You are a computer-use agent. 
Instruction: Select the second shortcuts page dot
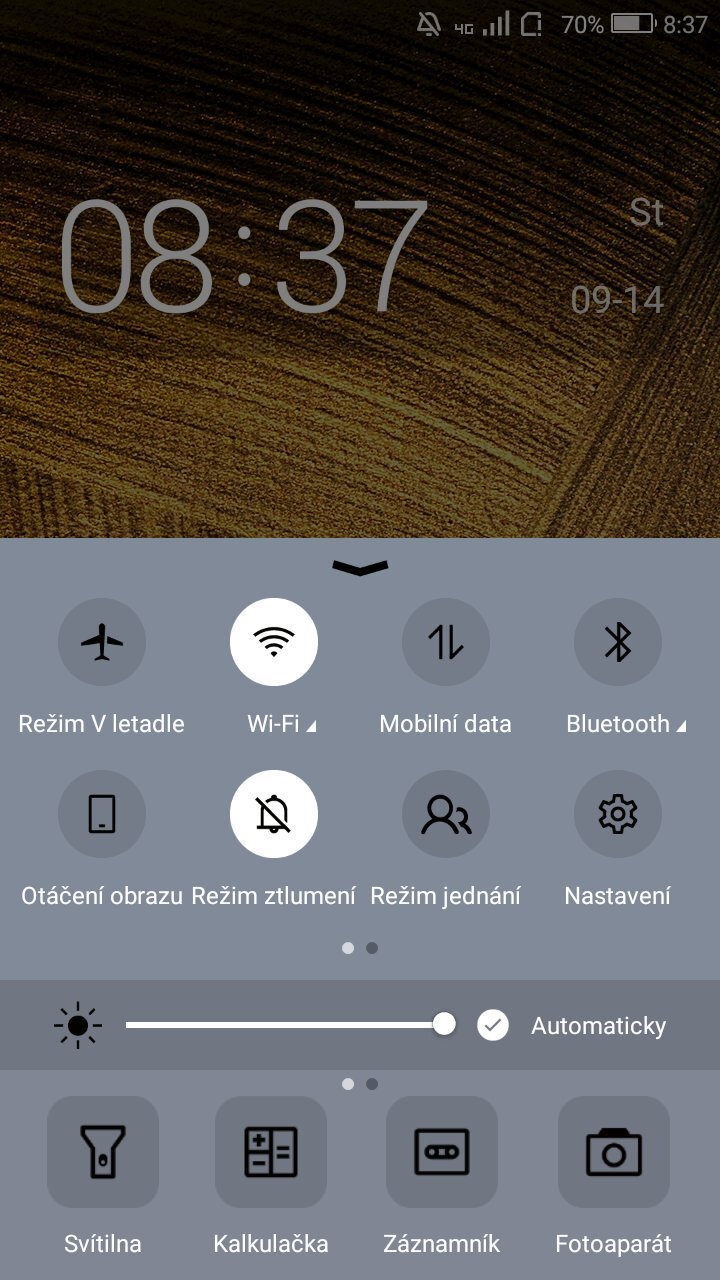[x=371, y=1083]
